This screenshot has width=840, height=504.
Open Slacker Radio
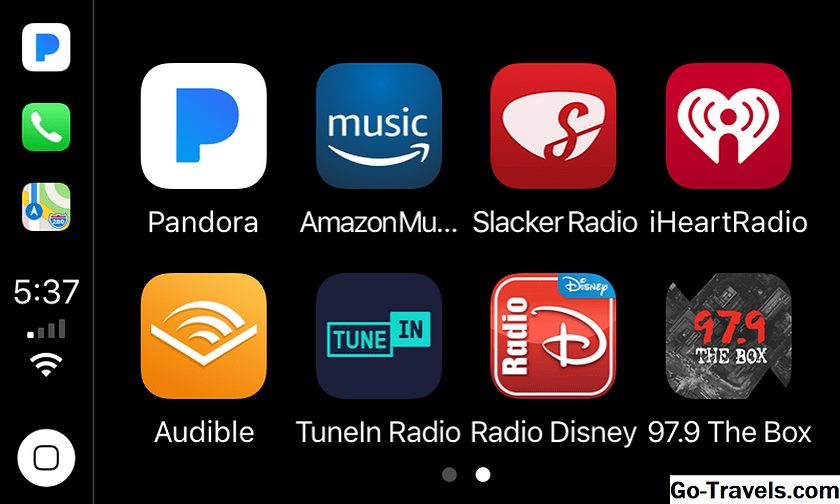(x=553, y=126)
